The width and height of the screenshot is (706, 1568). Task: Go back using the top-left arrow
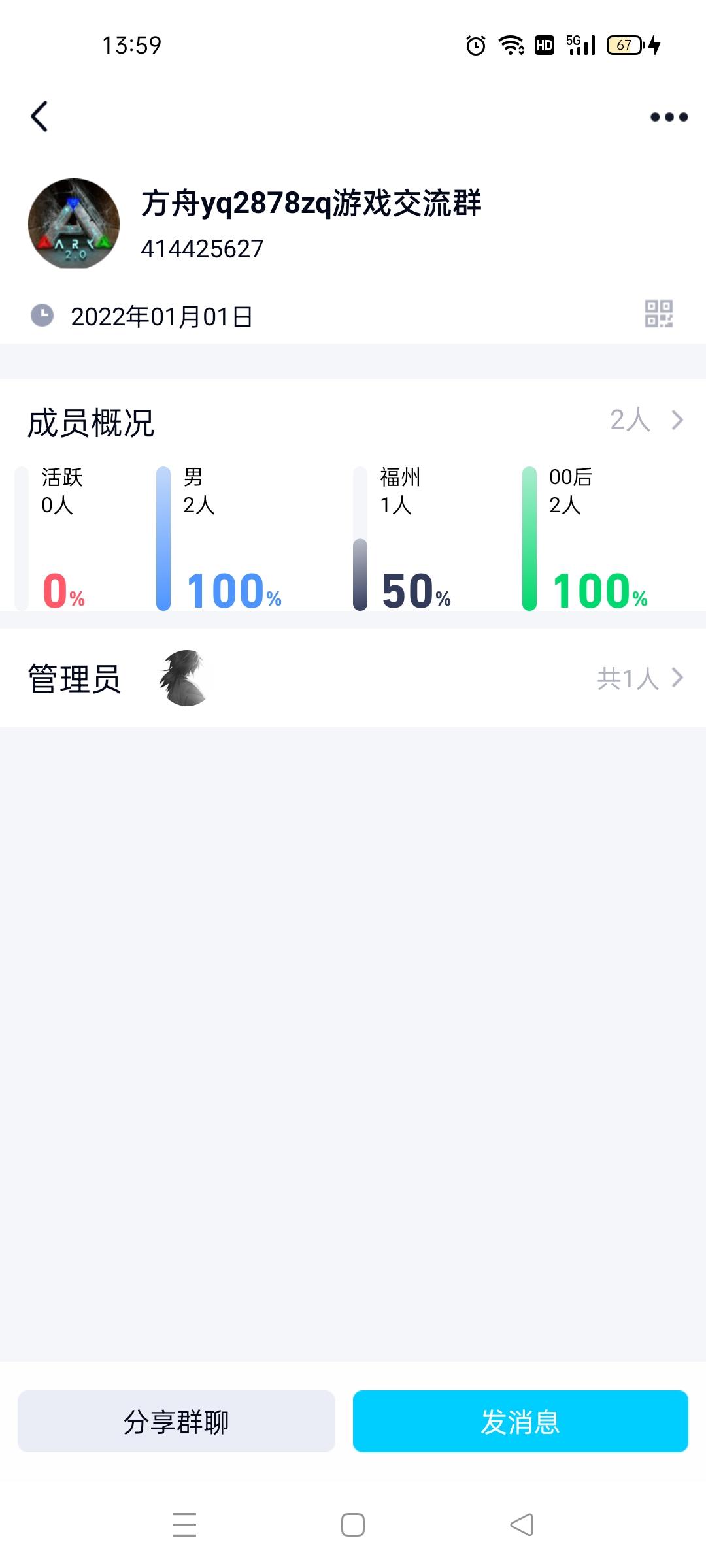39,116
